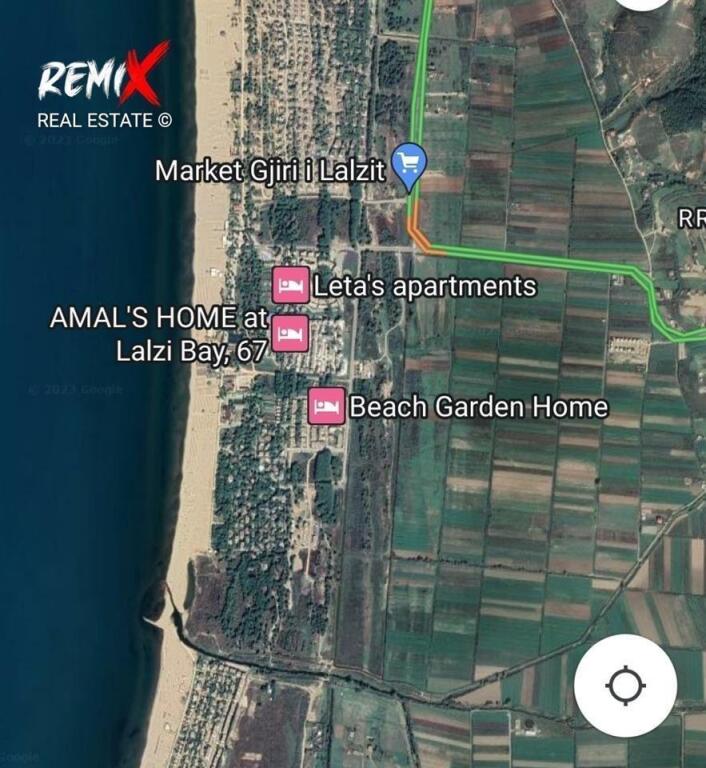706x768 pixels.
Task: Select the Leta's apartments hotel marker
Action: [291, 285]
